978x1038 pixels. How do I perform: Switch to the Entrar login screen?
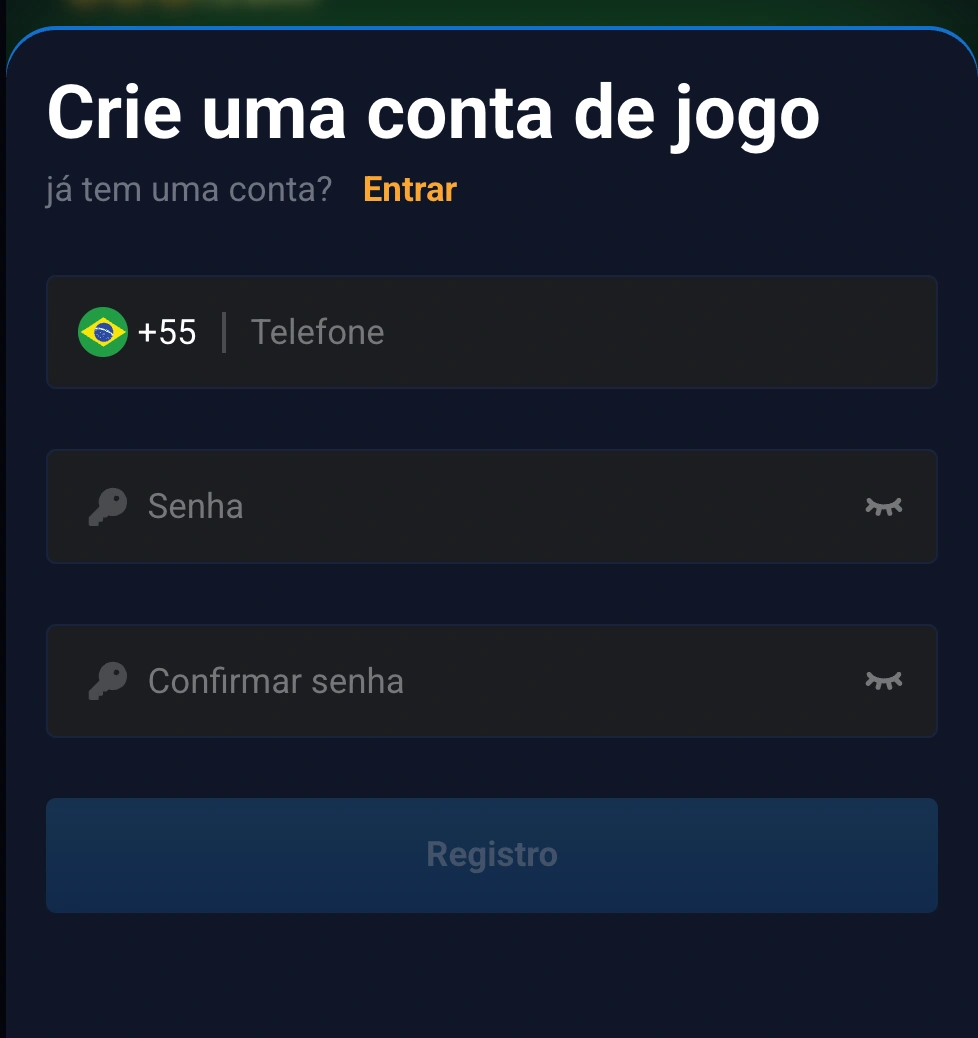coord(408,188)
